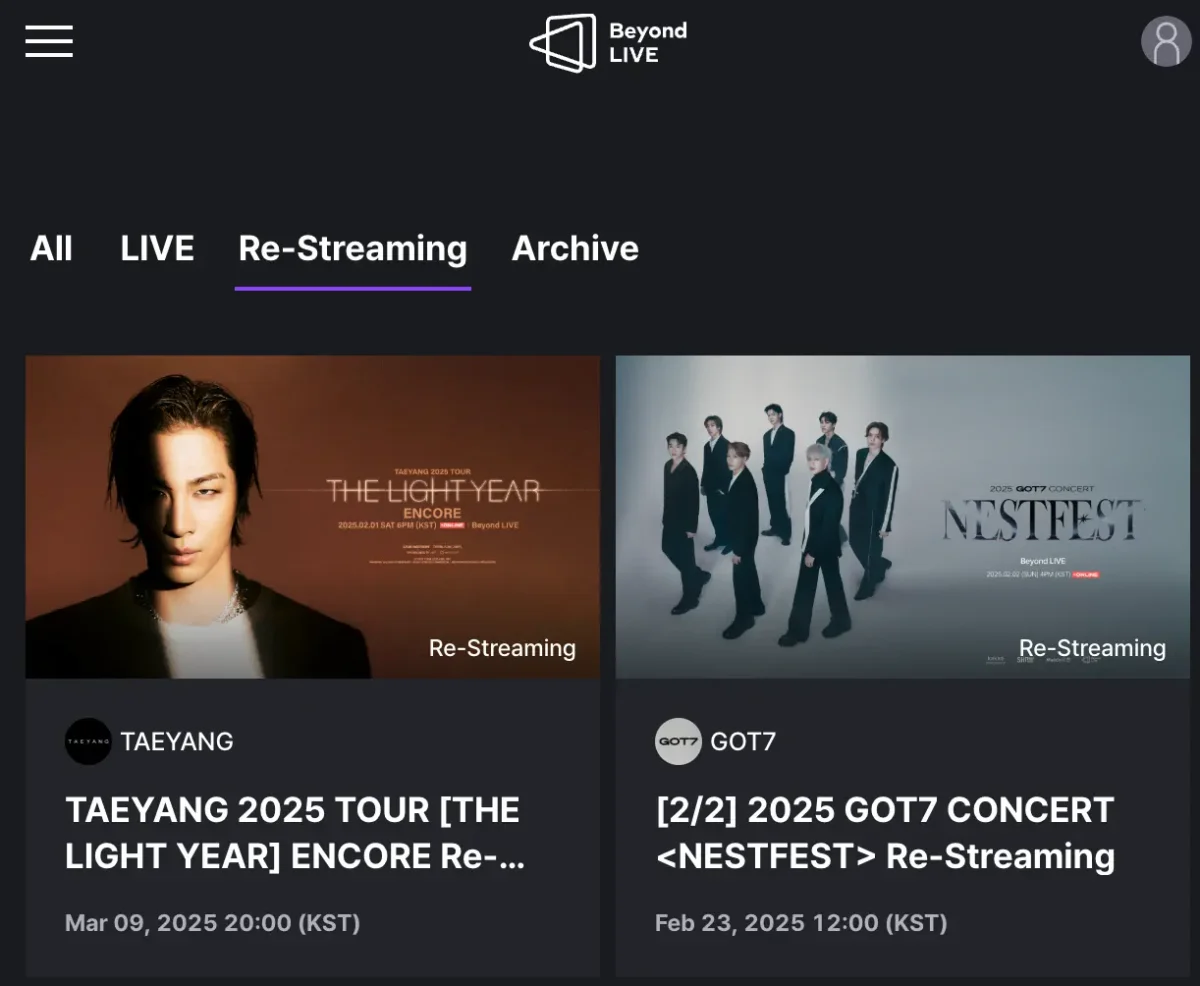Open GOT7 NESTFEST Re-Streaming card
Image resolution: width=1200 pixels, height=986 pixels.
902,517
